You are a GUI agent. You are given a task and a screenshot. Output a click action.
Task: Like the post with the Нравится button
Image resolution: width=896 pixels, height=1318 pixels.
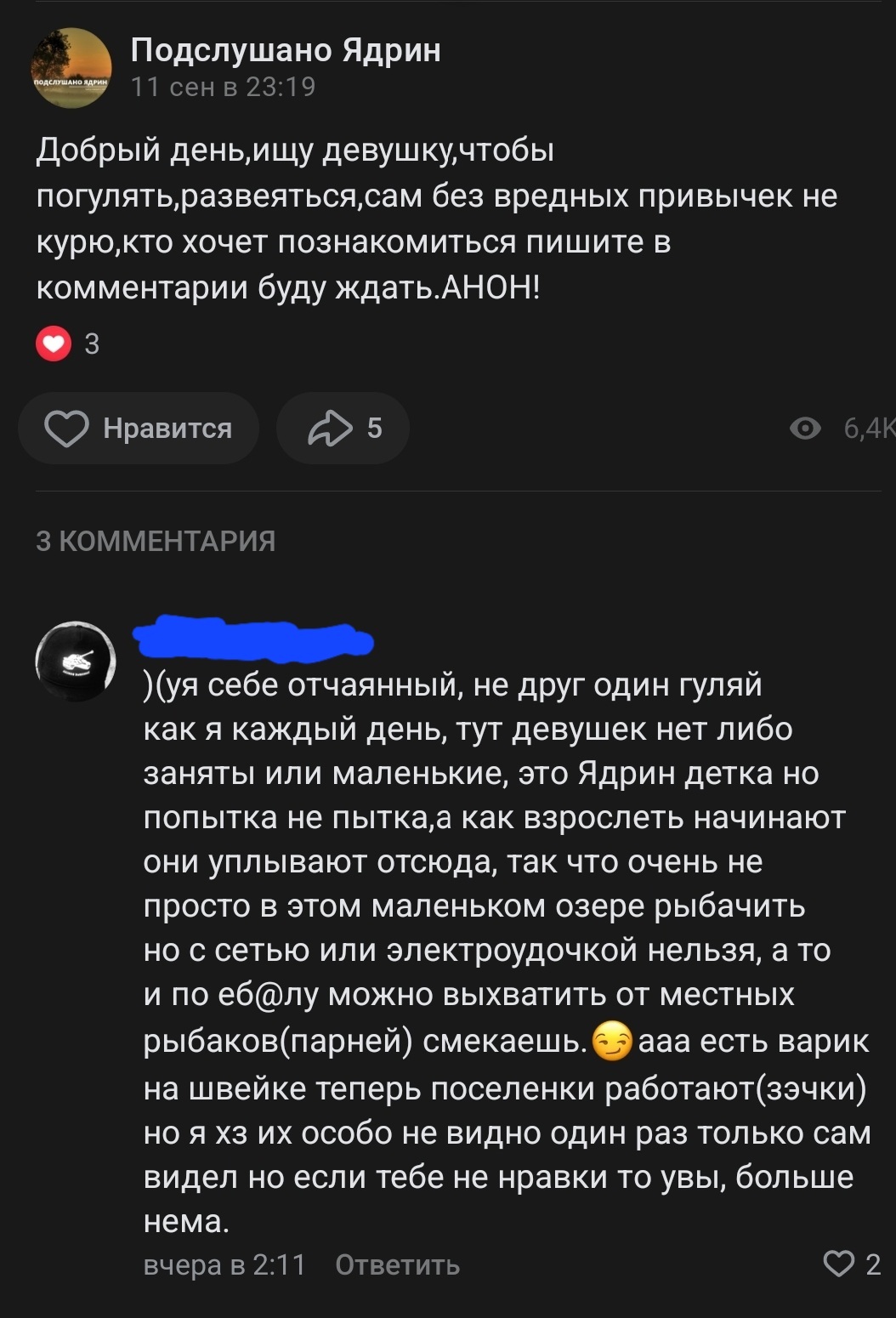(x=139, y=429)
